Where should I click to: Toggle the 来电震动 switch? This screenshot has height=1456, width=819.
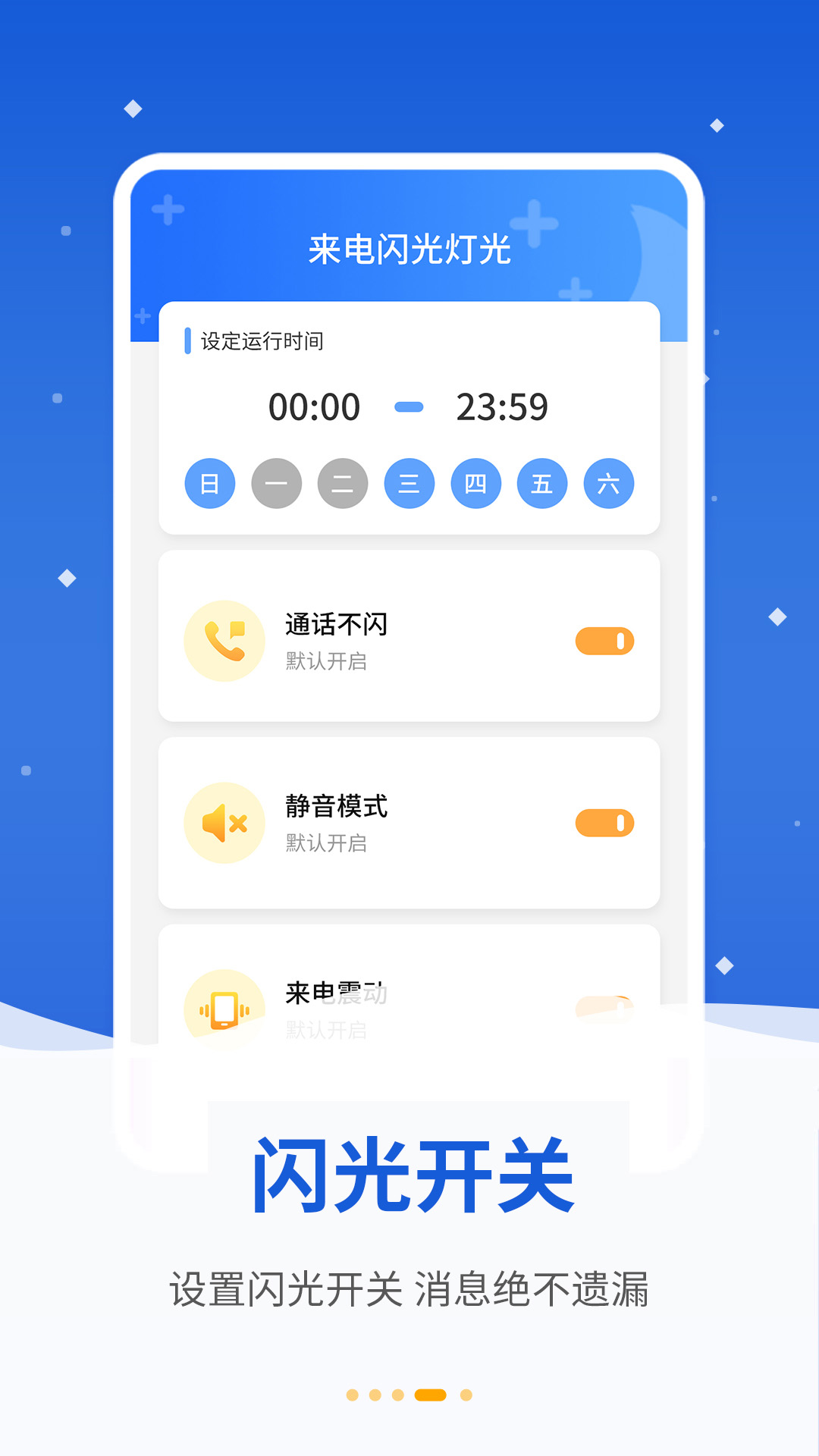coord(603,1005)
